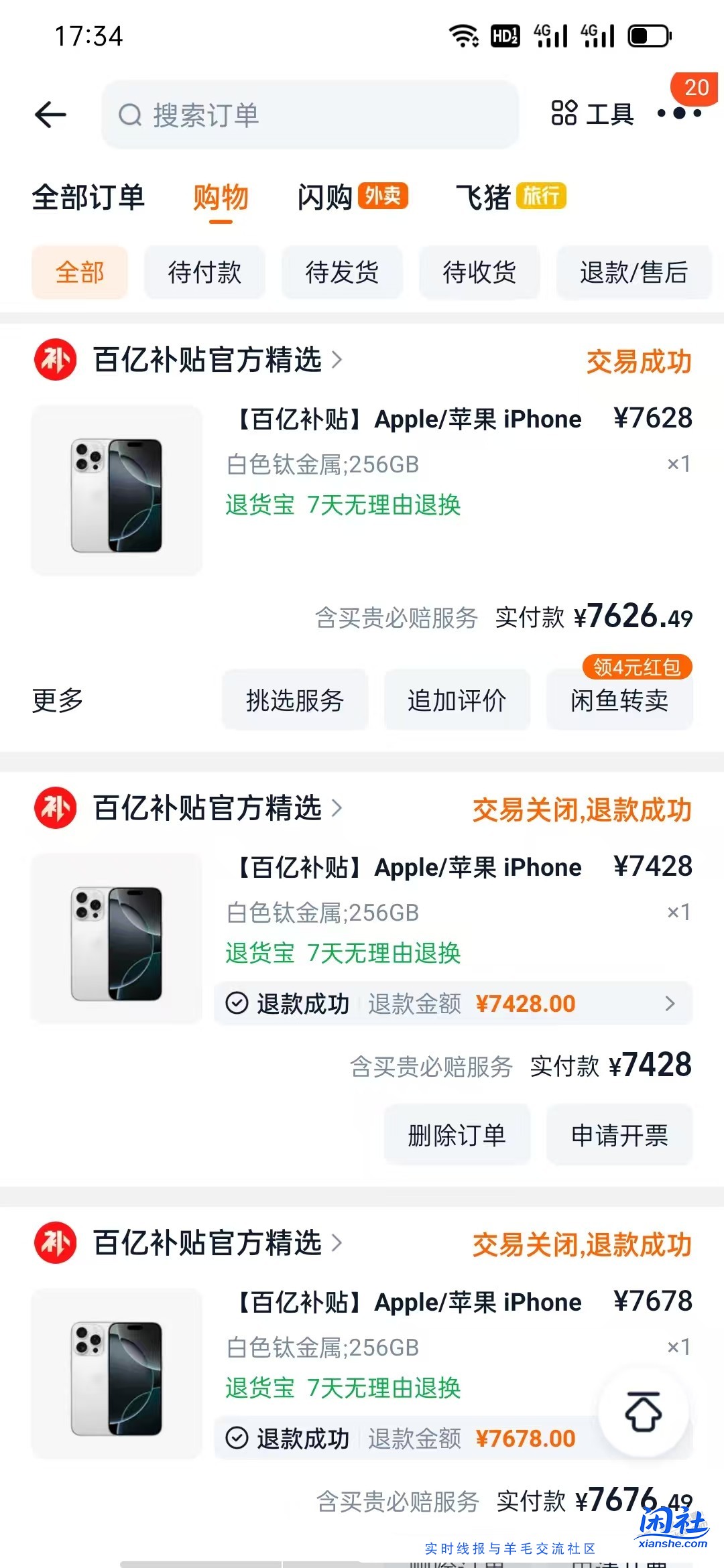The height and width of the screenshot is (1568, 724).
Task: Open refund details via the 退款成功 row chevron
Action: (668, 1003)
